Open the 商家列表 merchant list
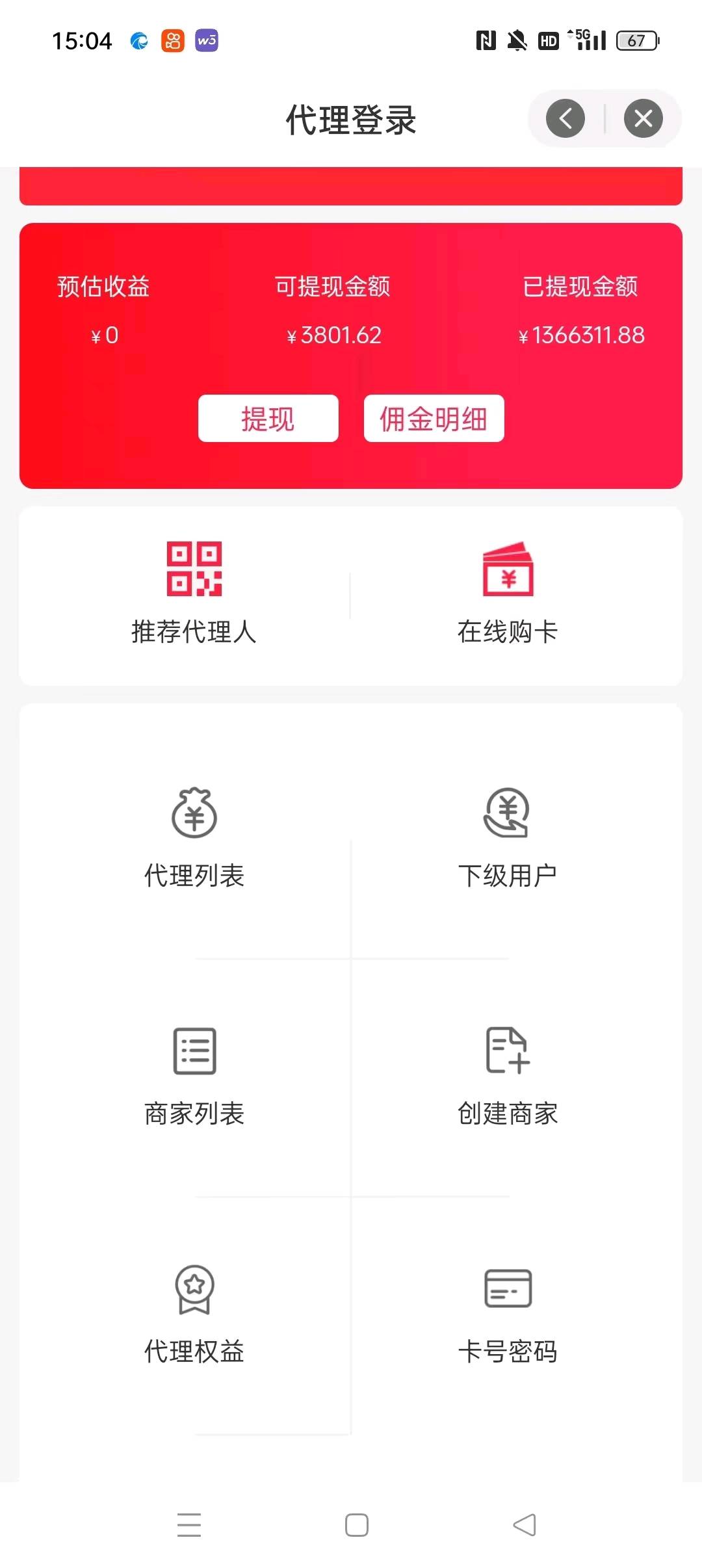The image size is (702, 1568). click(194, 1077)
